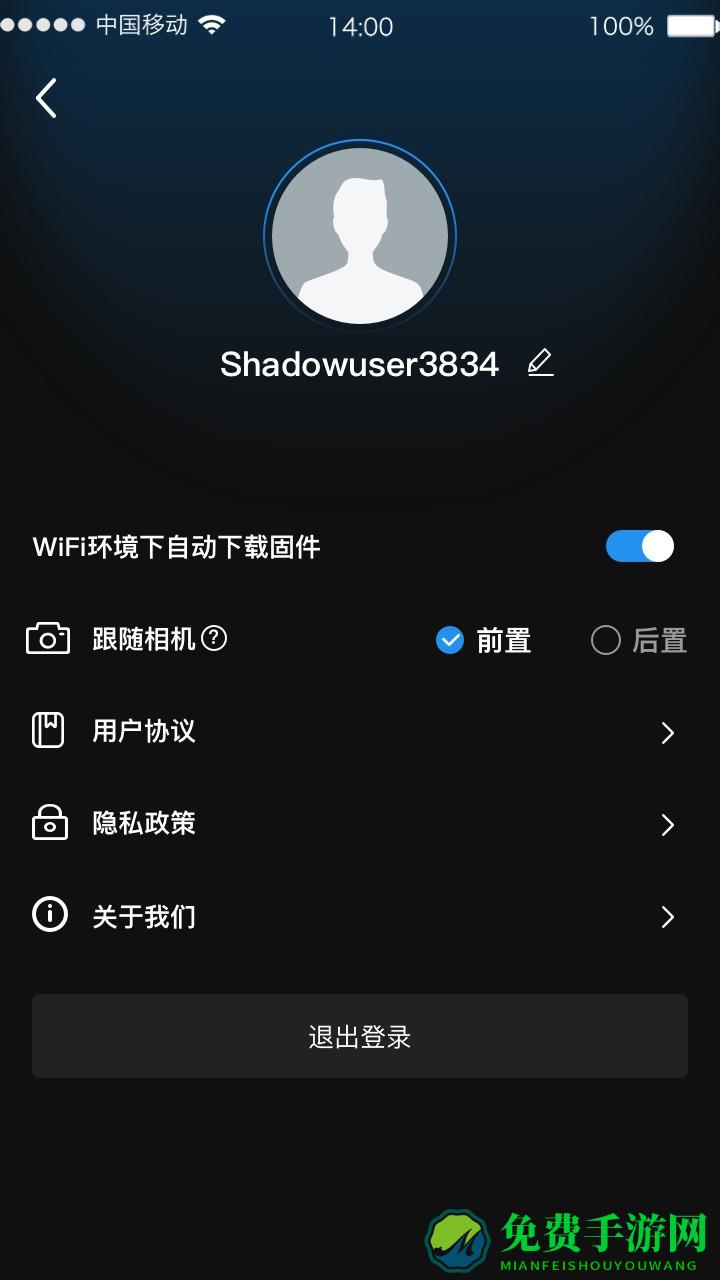Click the lock icon beside 隐私政策

(x=48, y=823)
